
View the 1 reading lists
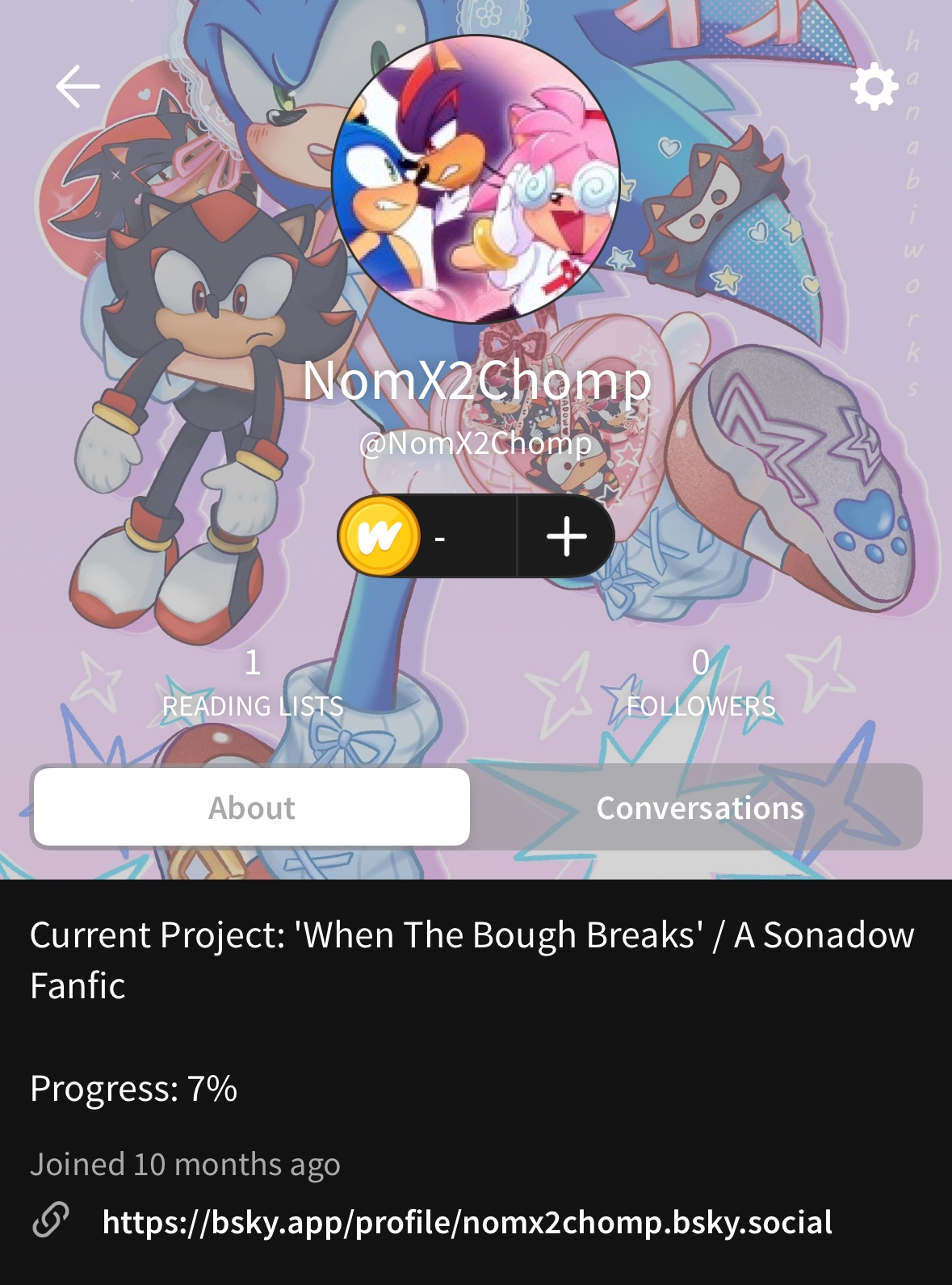(253, 683)
